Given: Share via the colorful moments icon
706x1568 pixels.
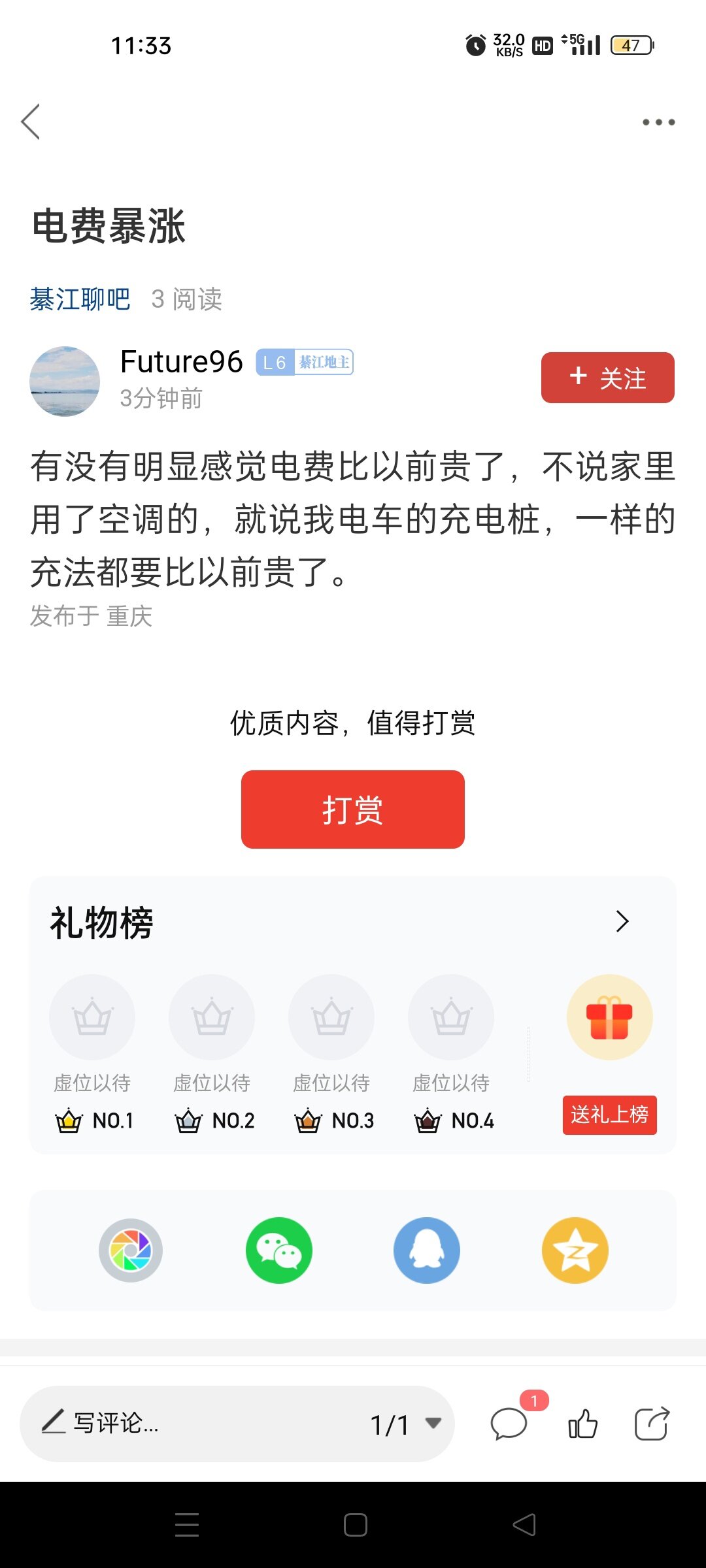Looking at the screenshot, I should pyautogui.click(x=131, y=1250).
